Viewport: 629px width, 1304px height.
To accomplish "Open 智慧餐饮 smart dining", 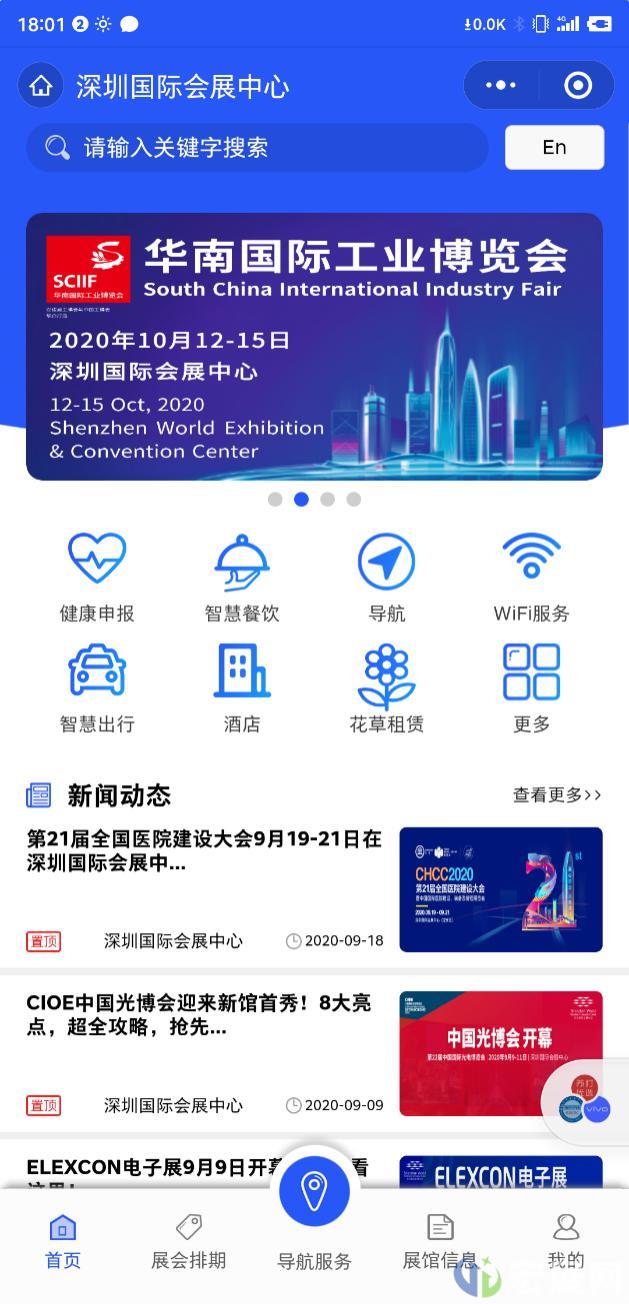I will pos(242,578).
